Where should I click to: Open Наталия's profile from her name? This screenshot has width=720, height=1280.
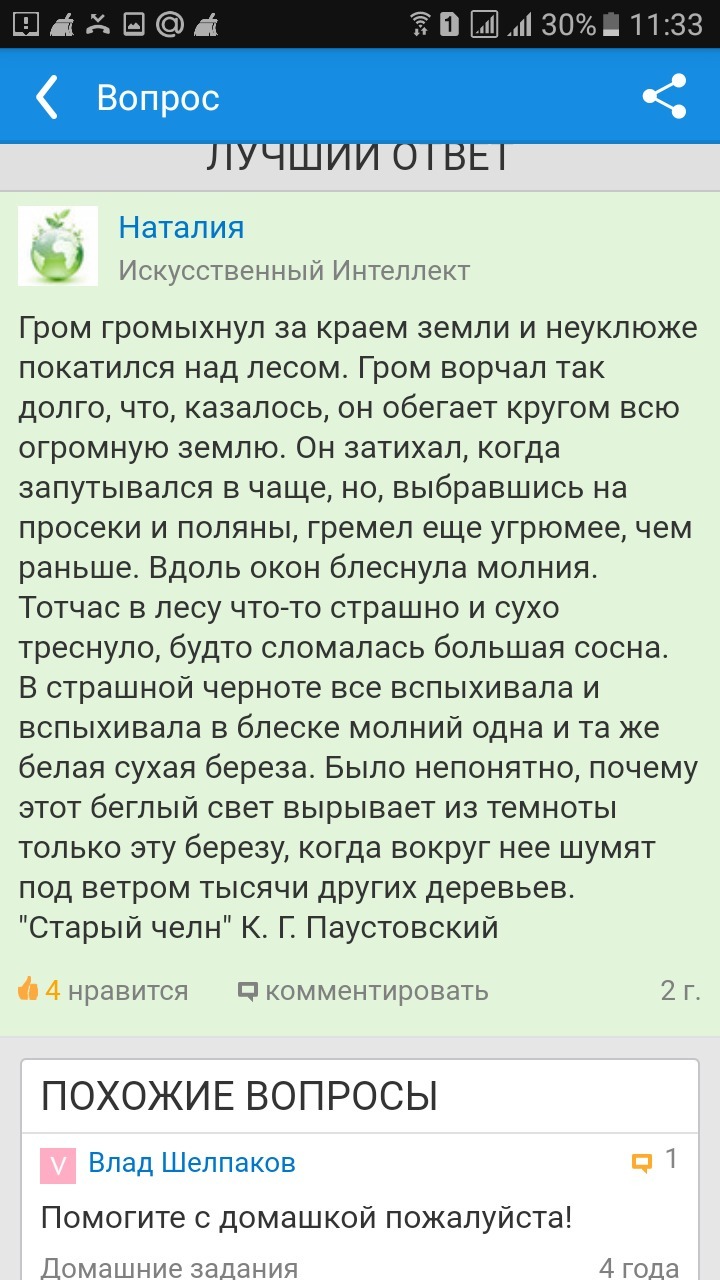181,227
